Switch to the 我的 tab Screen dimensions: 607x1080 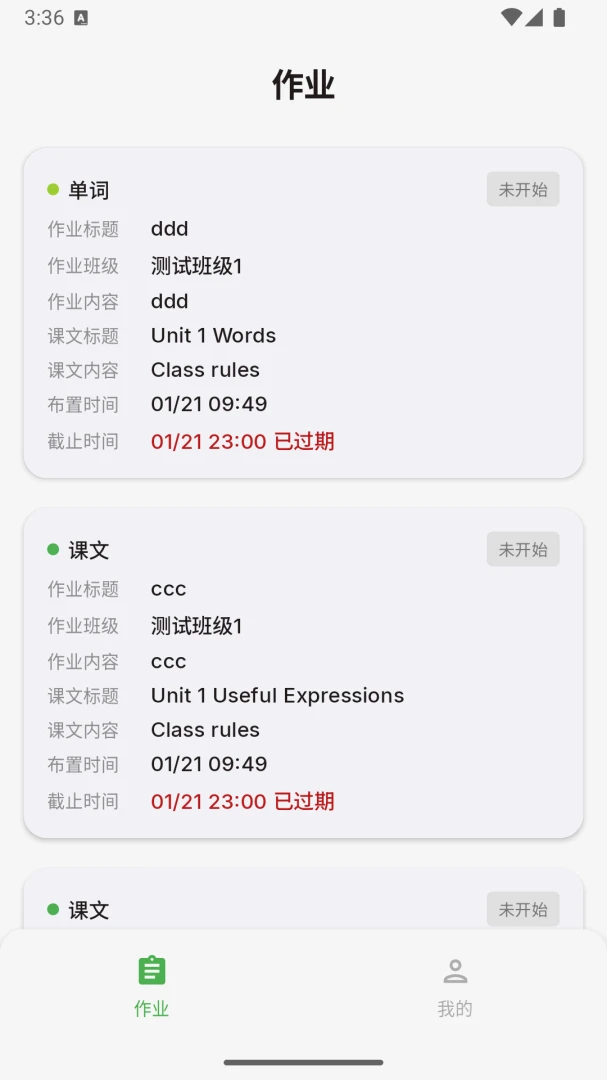(x=455, y=986)
